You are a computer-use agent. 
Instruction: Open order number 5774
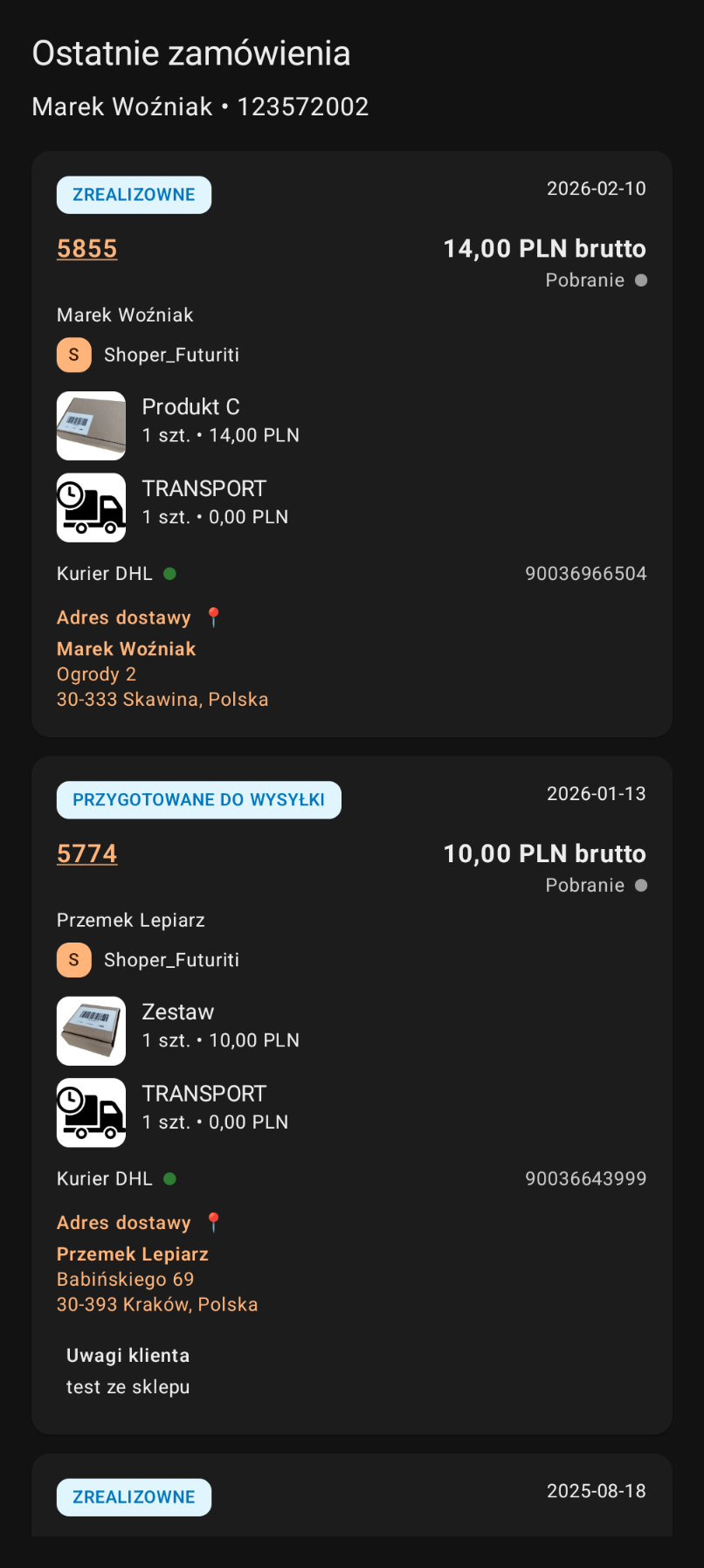coord(86,854)
